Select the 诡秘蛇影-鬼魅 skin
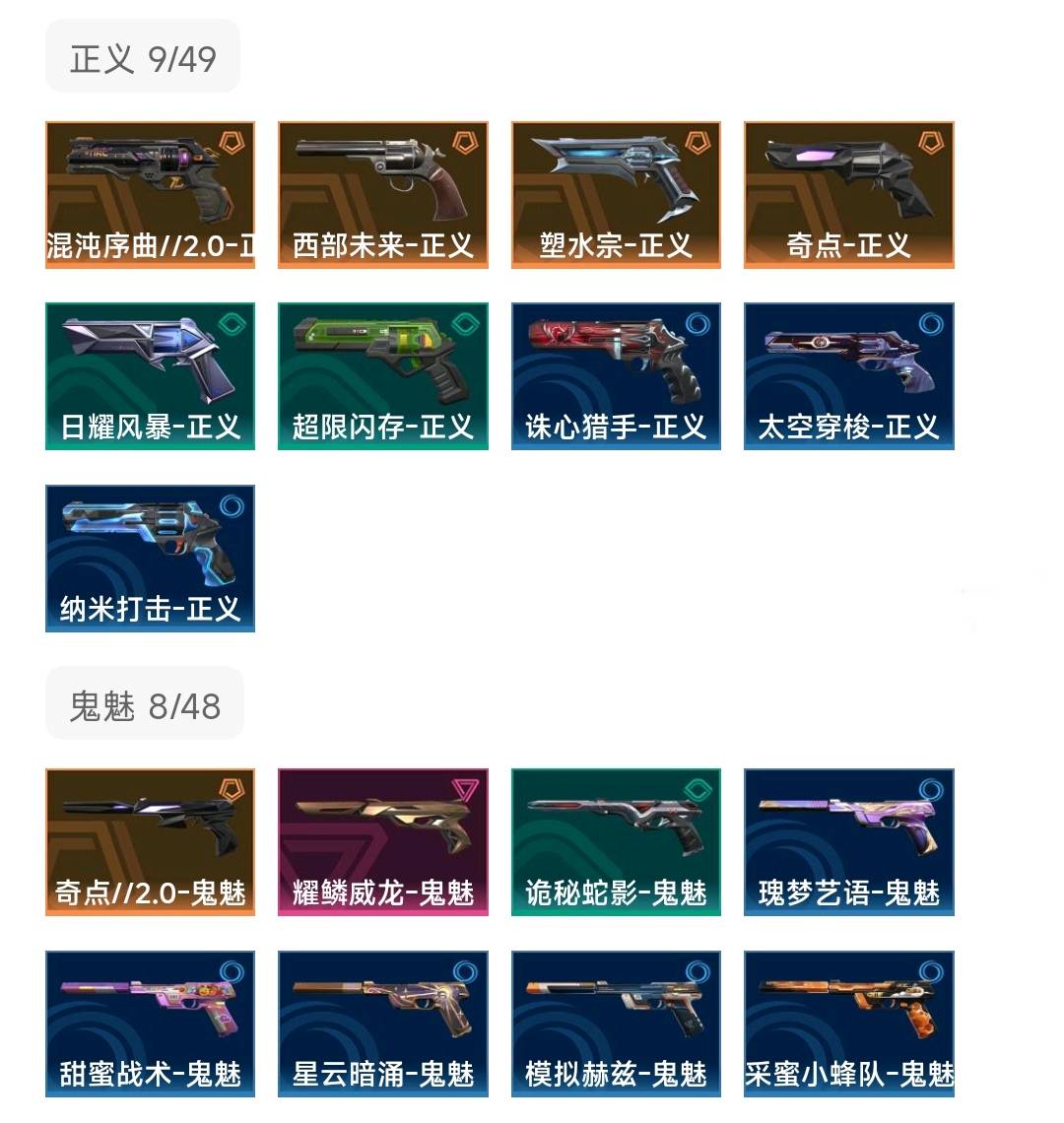Screen dimensions: 1064x1123 [616, 841]
